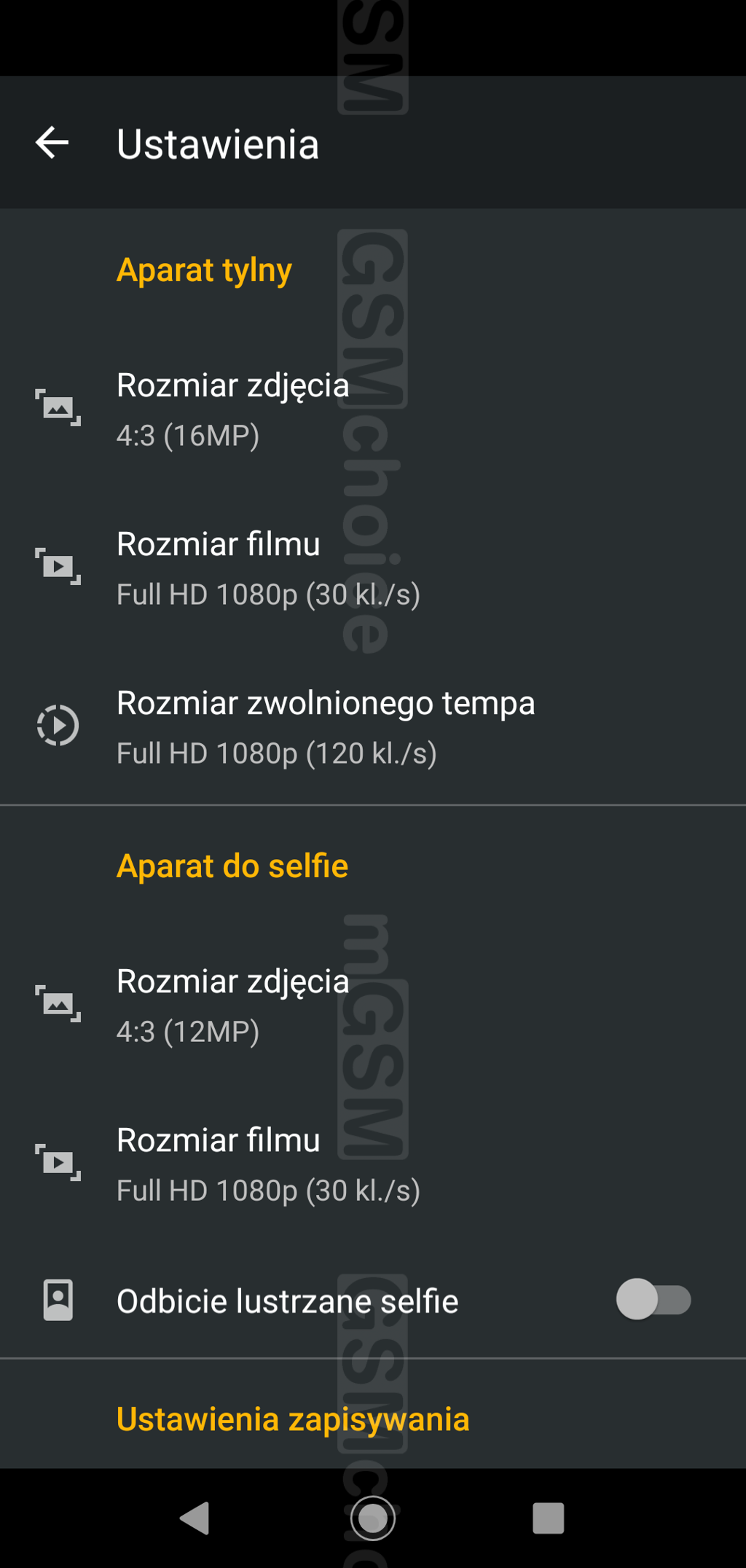The height and width of the screenshot is (1568, 746).
Task: Open Rozmiar zwolnionego tempa setting
Action: pos(325,726)
